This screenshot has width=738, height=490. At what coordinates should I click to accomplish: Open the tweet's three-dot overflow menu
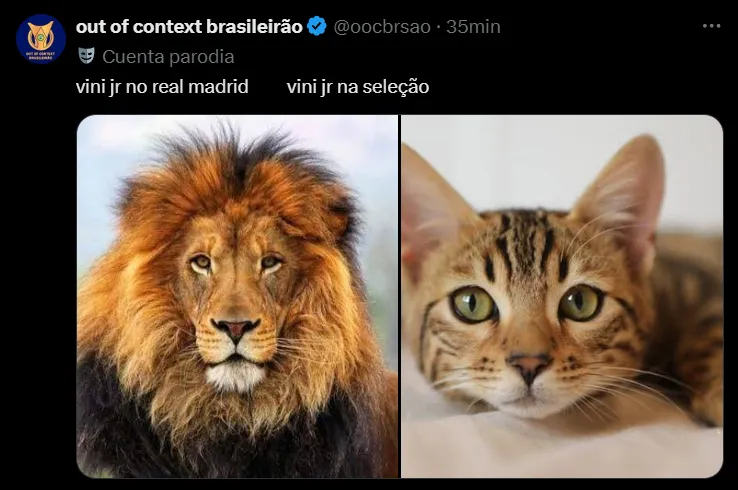click(x=711, y=26)
